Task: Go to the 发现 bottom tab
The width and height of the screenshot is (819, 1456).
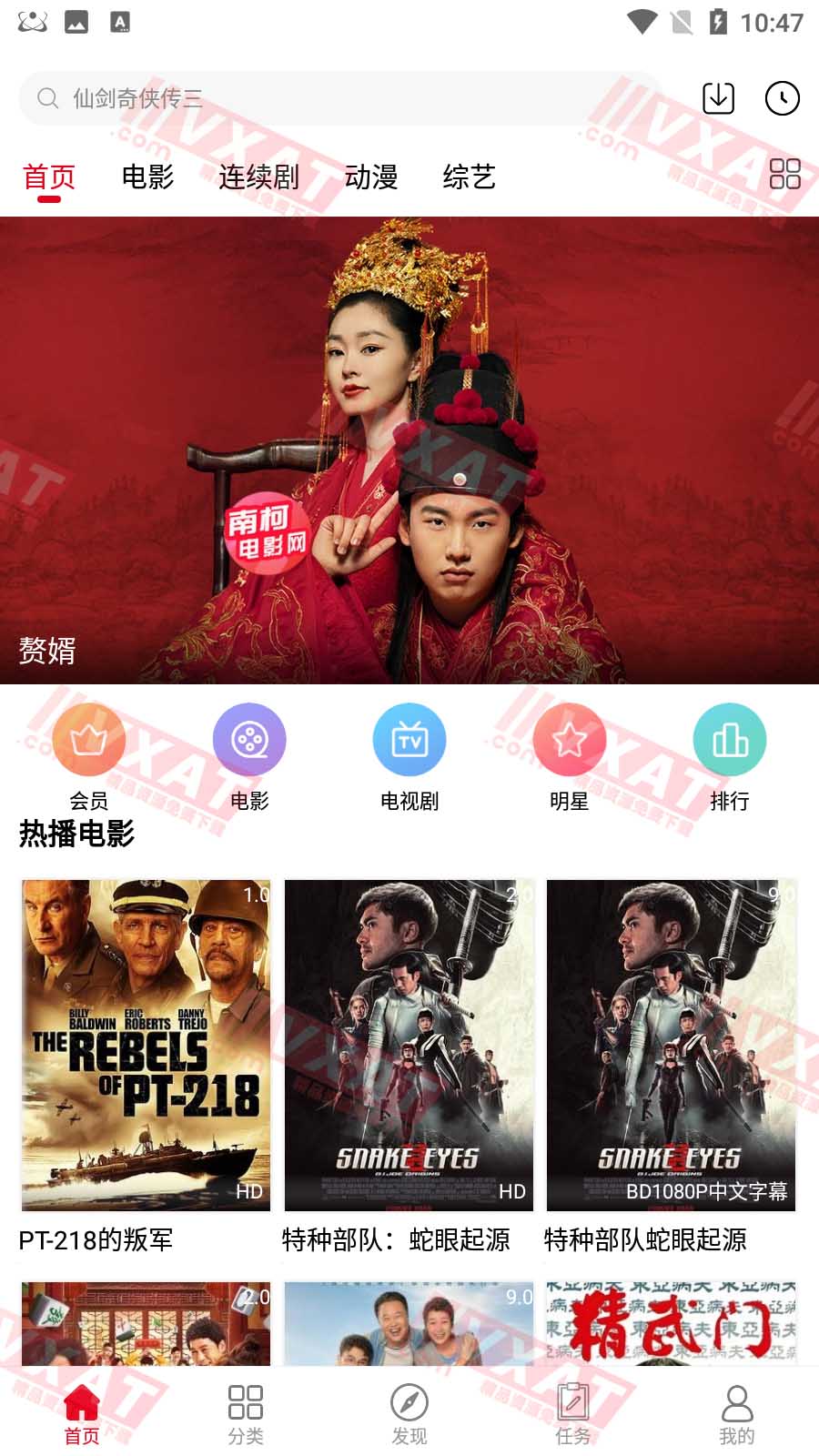Action: (x=409, y=1413)
